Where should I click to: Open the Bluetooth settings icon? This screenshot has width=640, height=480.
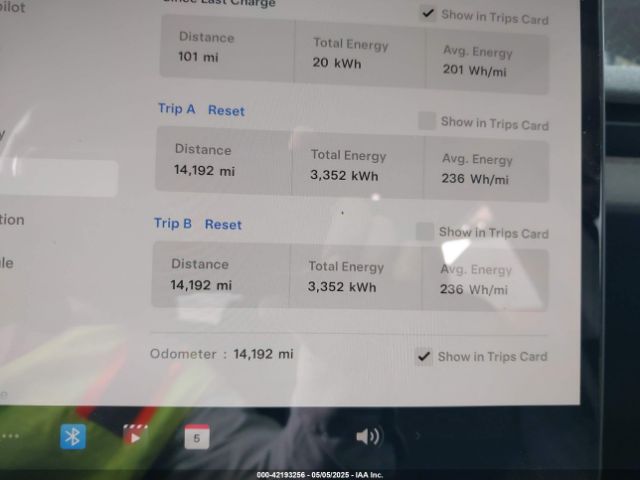coord(73,436)
